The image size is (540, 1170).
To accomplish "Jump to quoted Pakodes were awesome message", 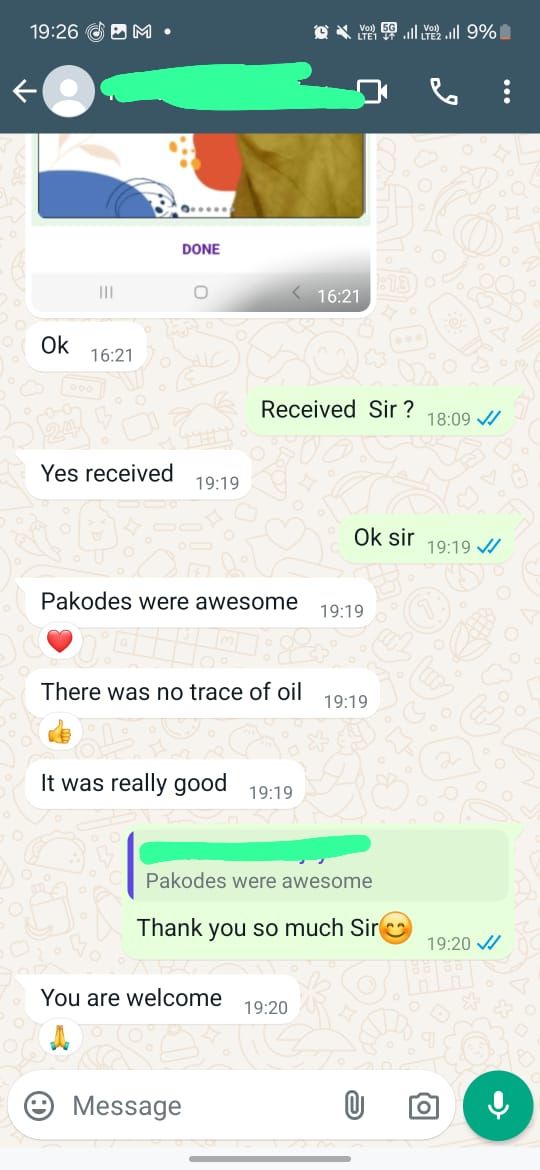I will pyautogui.click(x=319, y=866).
